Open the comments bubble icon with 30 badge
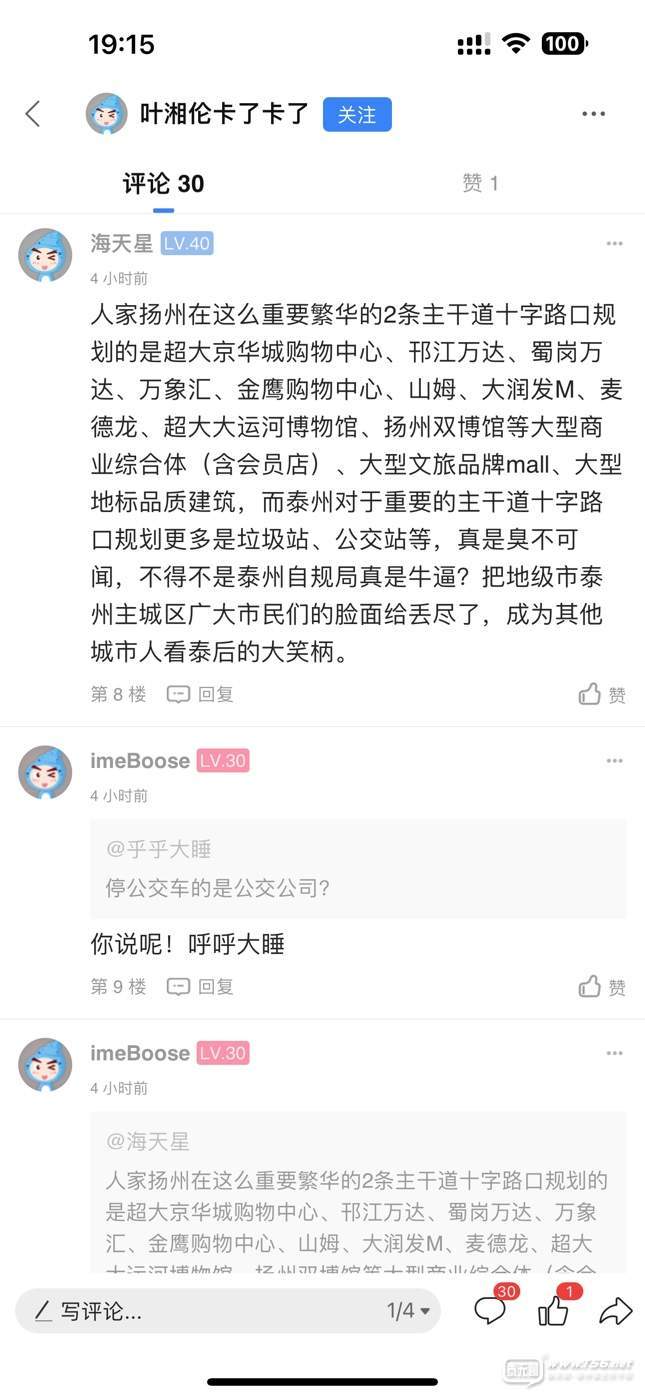Image resolution: width=645 pixels, height=1398 pixels. [x=490, y=1309]
